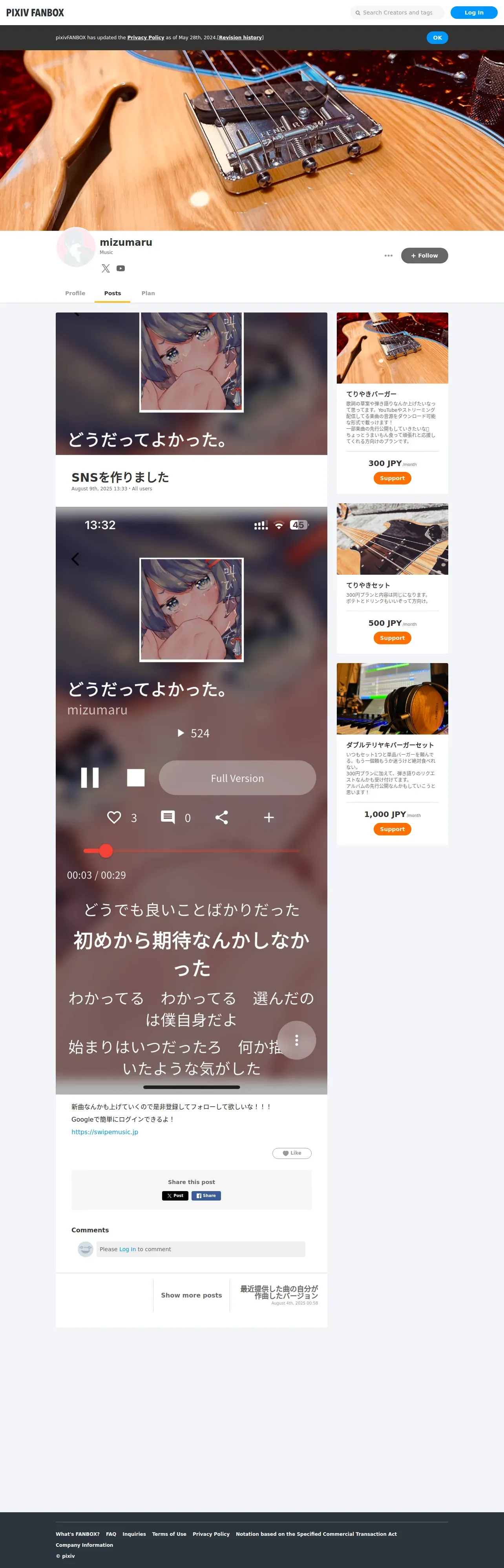504x1568 pixels.
Task: Share this post on Facebook
Action: point(206,1195)
